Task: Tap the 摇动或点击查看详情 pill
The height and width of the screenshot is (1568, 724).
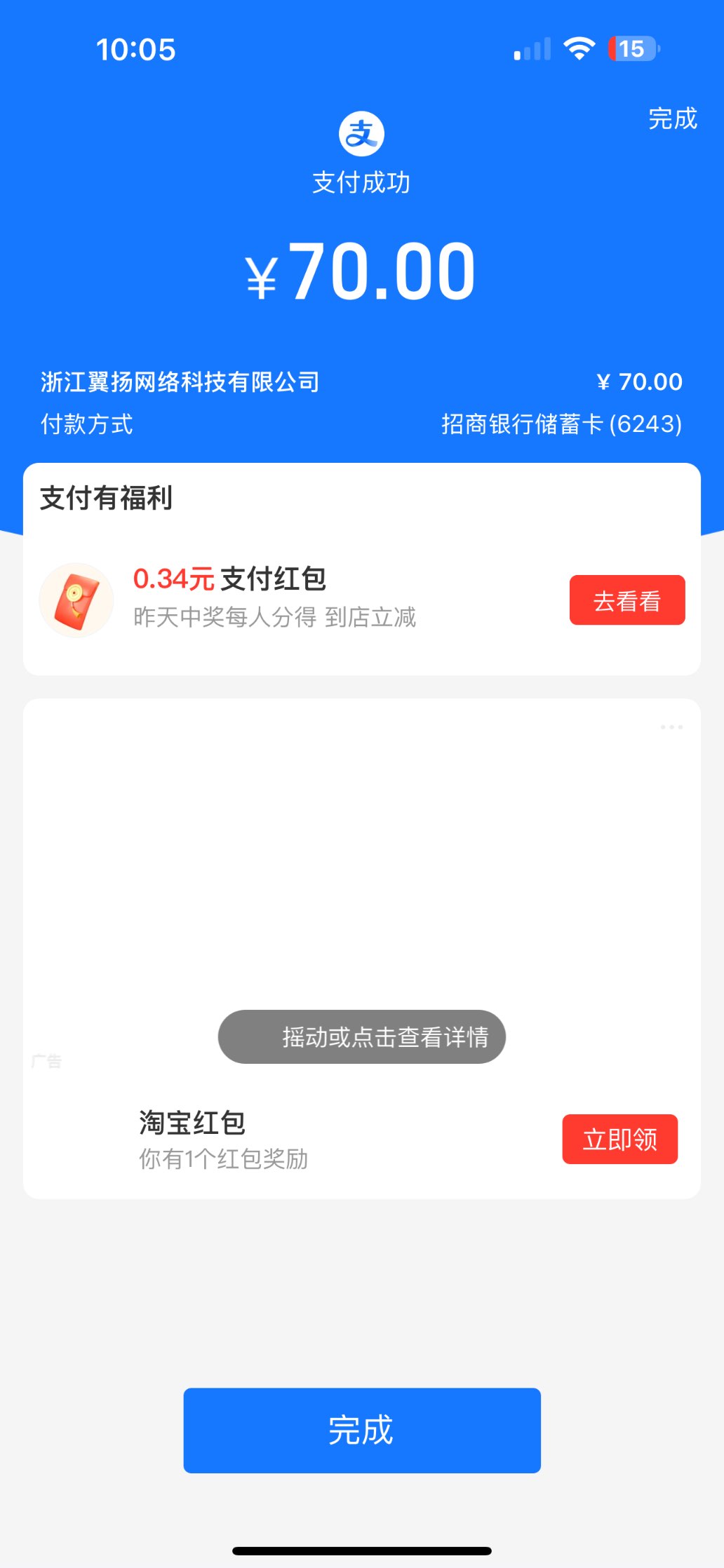Action: pos(362,1036)
